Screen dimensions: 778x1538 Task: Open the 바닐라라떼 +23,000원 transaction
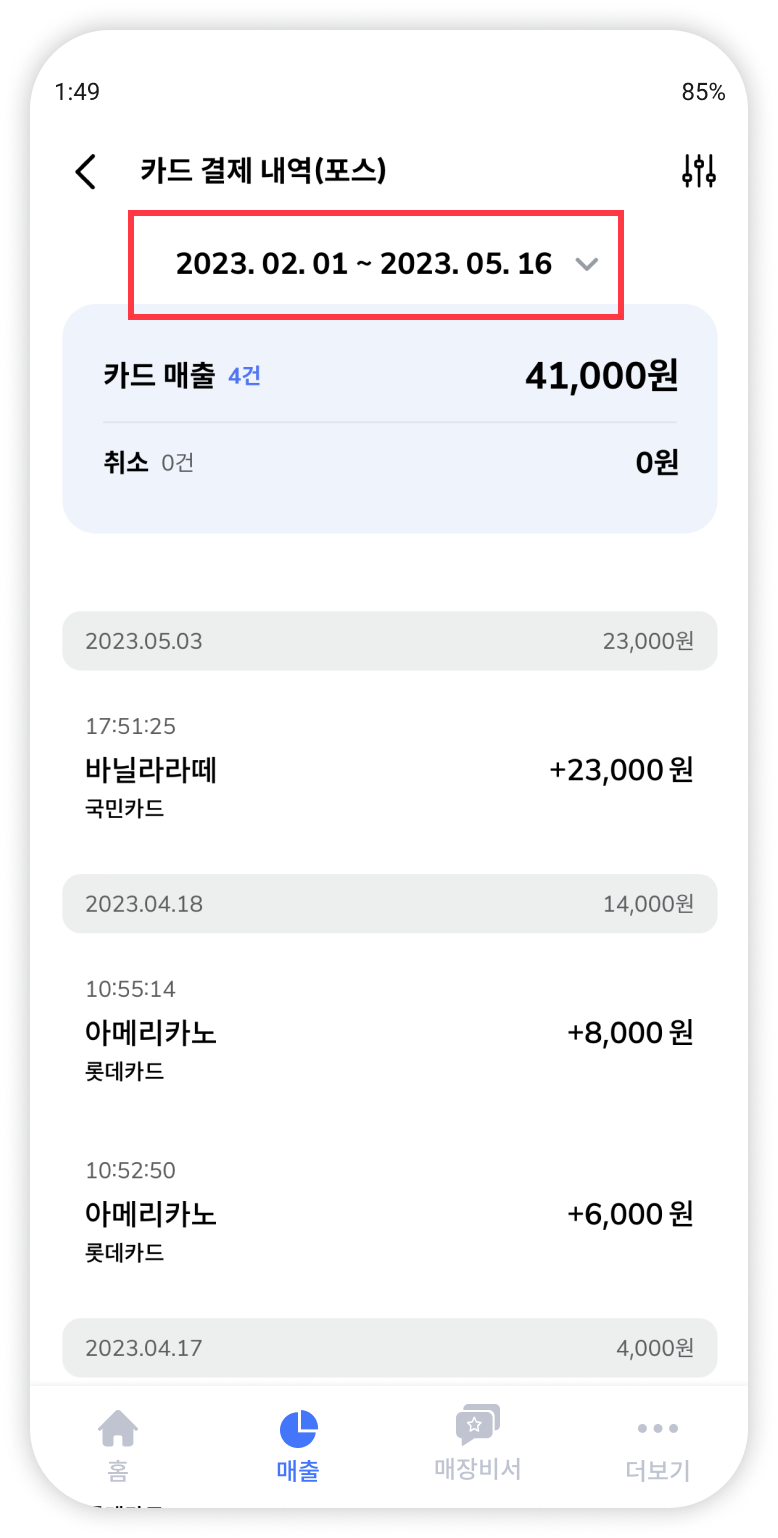click(x=389, y=772)
